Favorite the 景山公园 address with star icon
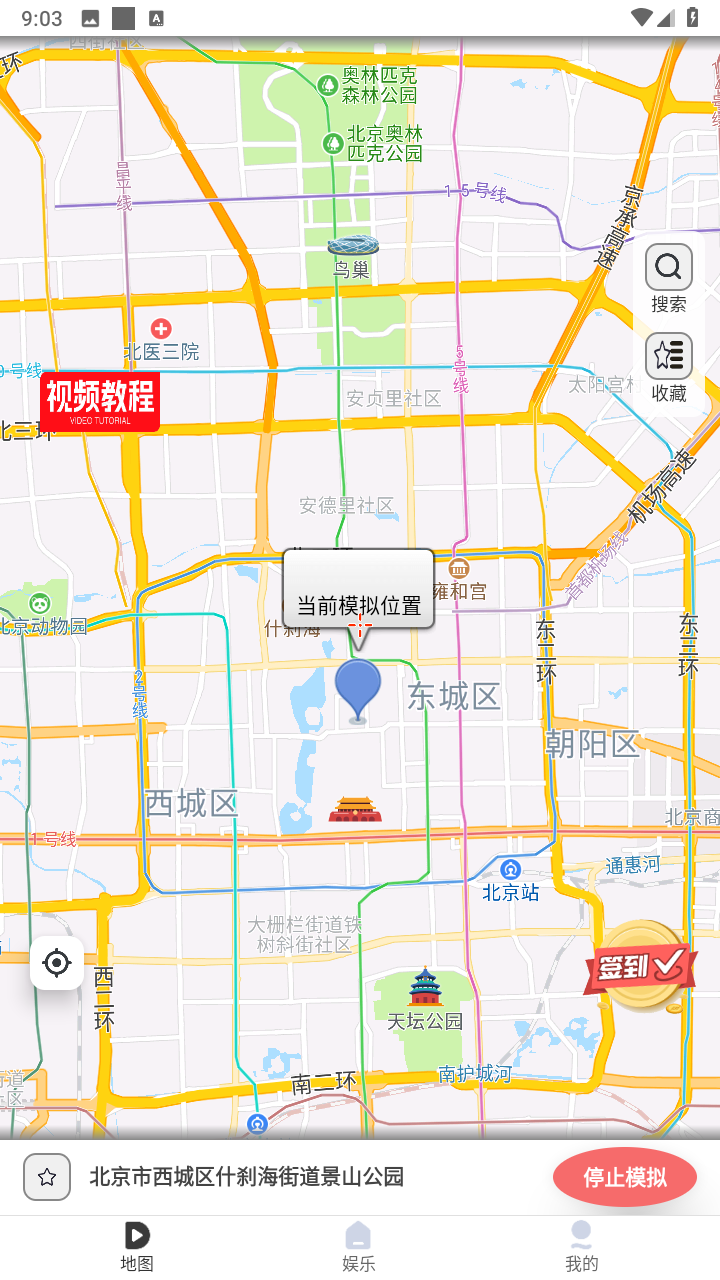 [47, 1177]
